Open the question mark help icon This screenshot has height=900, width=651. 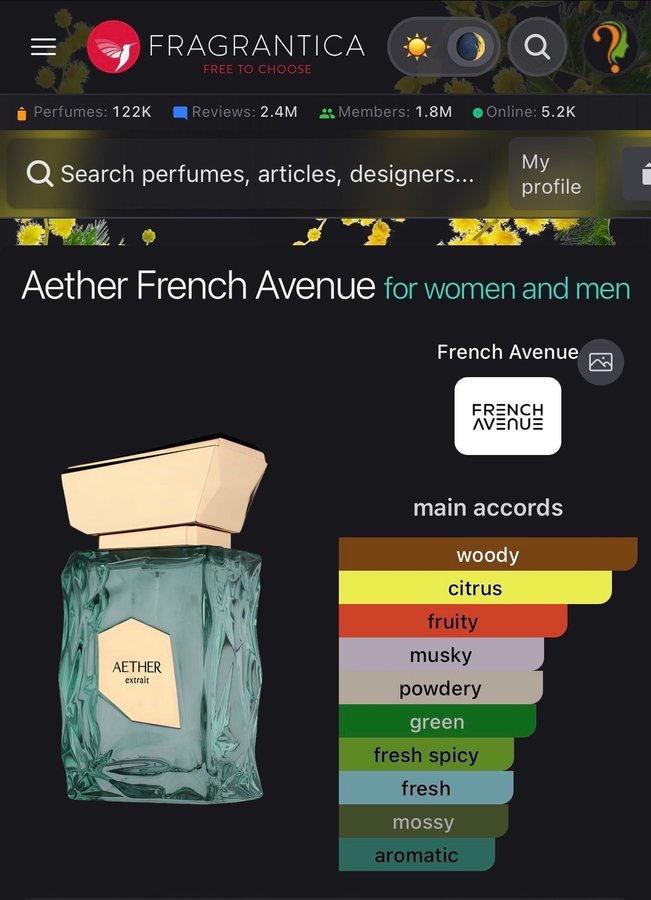(610, 47)
